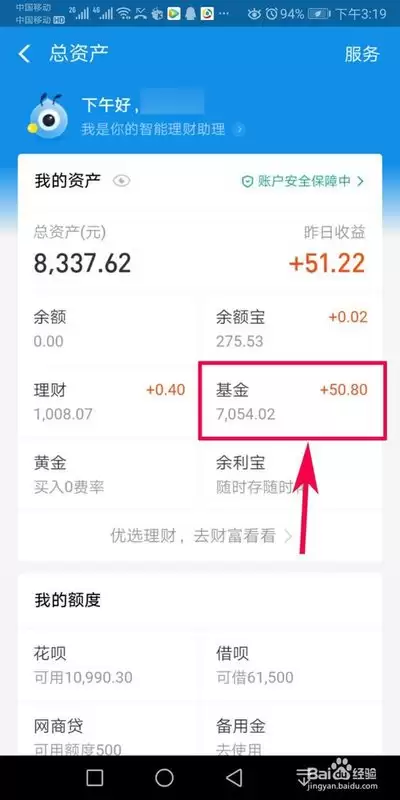400x800 pixels.
Task: Open the 基金 fund tile
Action: [x=291, y=401]
